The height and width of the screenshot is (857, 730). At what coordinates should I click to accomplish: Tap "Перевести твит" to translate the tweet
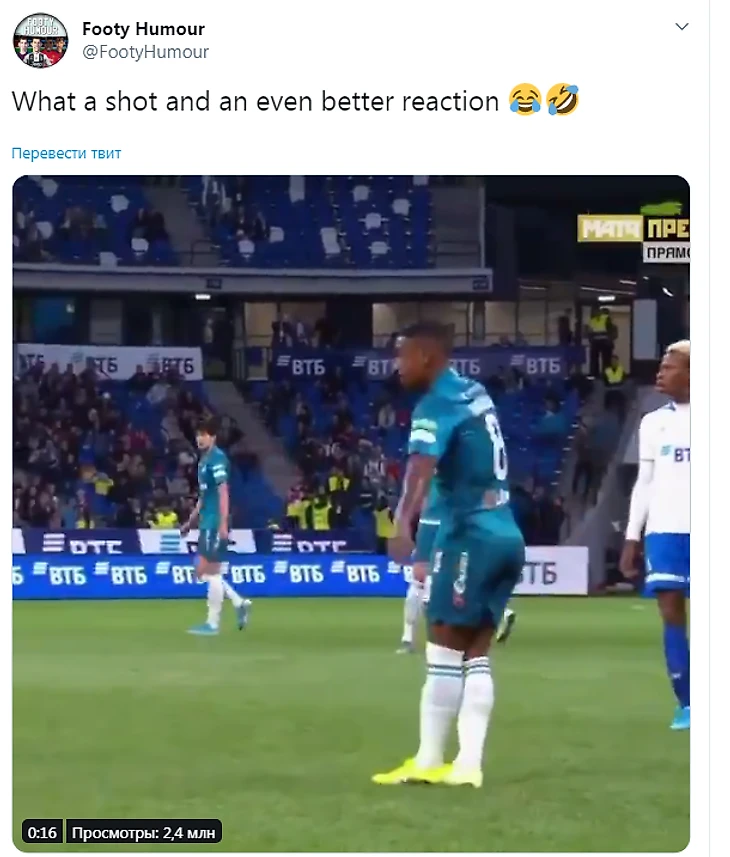(x=66, y=153)
